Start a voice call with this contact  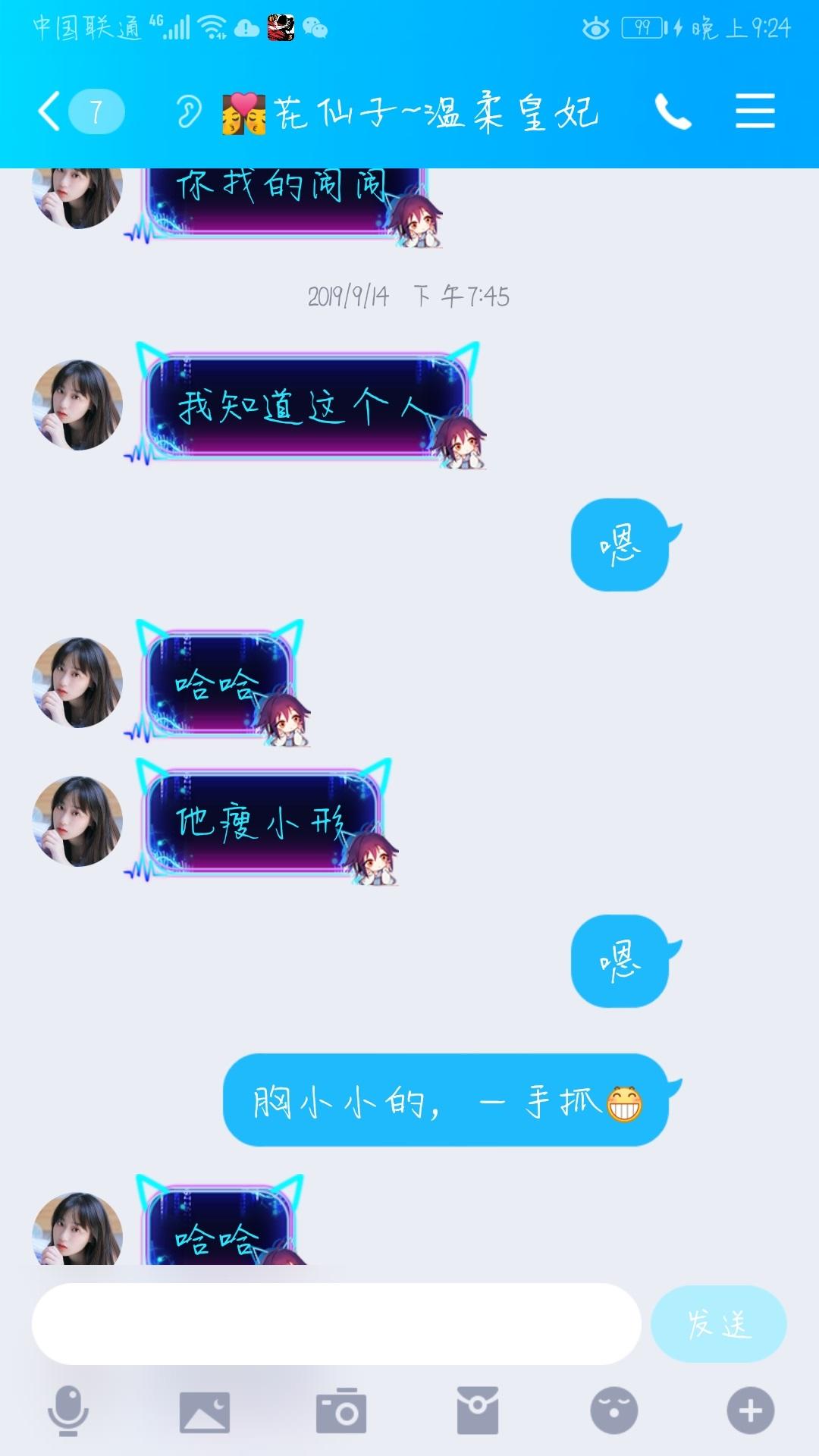pyautogui.click(x=673, y=112)
